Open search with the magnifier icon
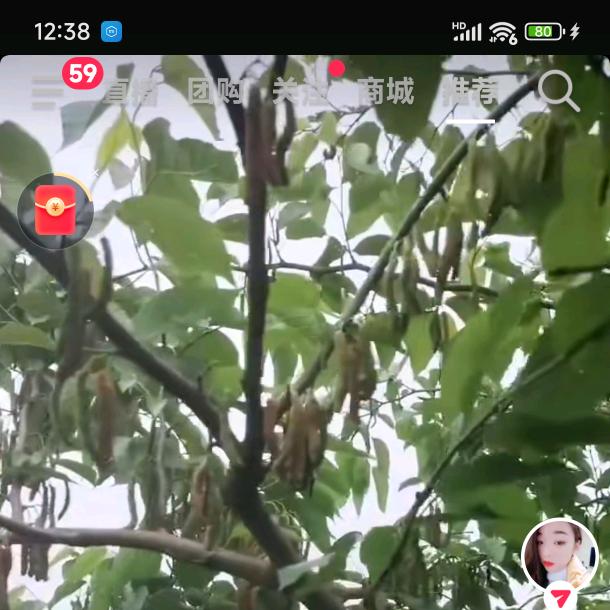The width and height of the screenshot is (610, 610). pyautogui.click(x=558, y=91)
